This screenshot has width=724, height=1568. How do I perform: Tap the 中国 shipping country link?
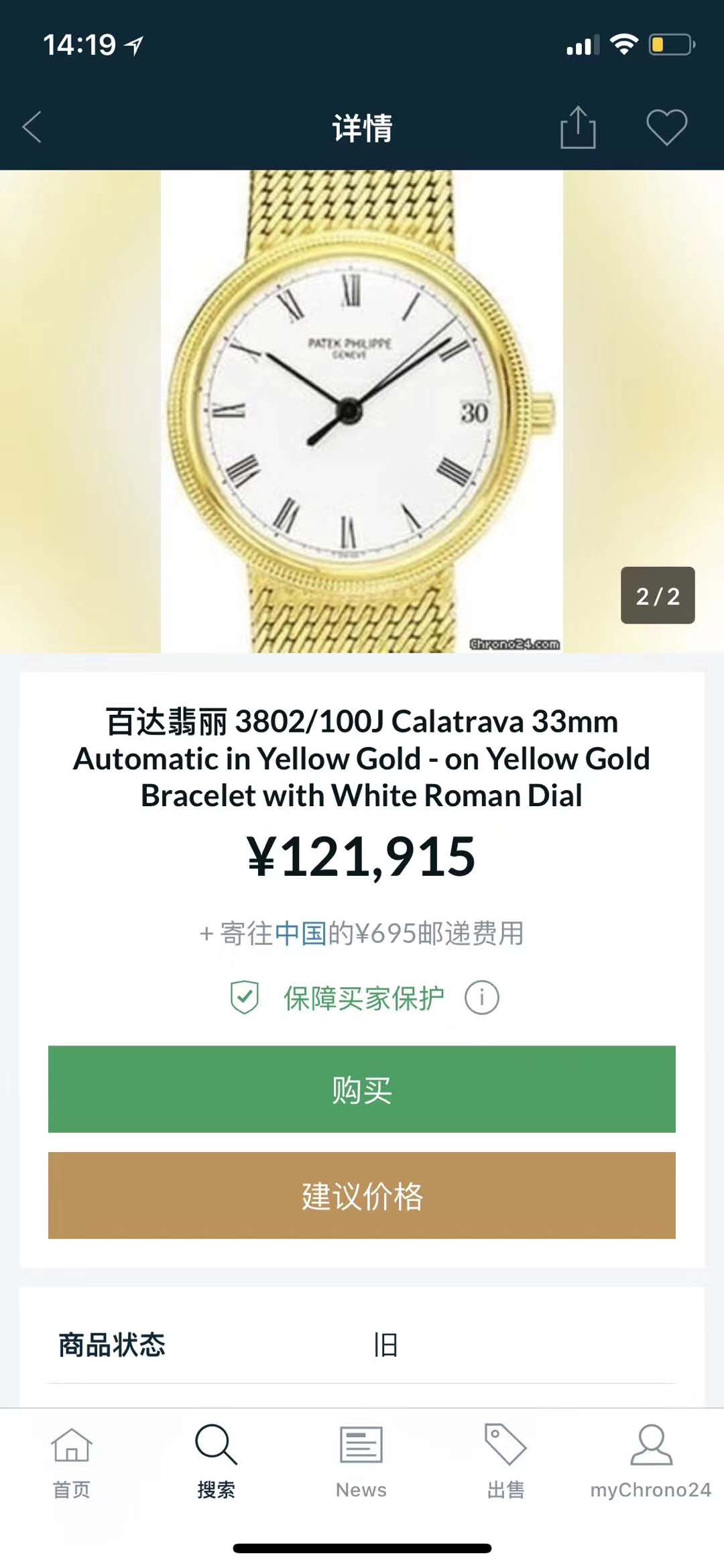(x=300, y=933)
